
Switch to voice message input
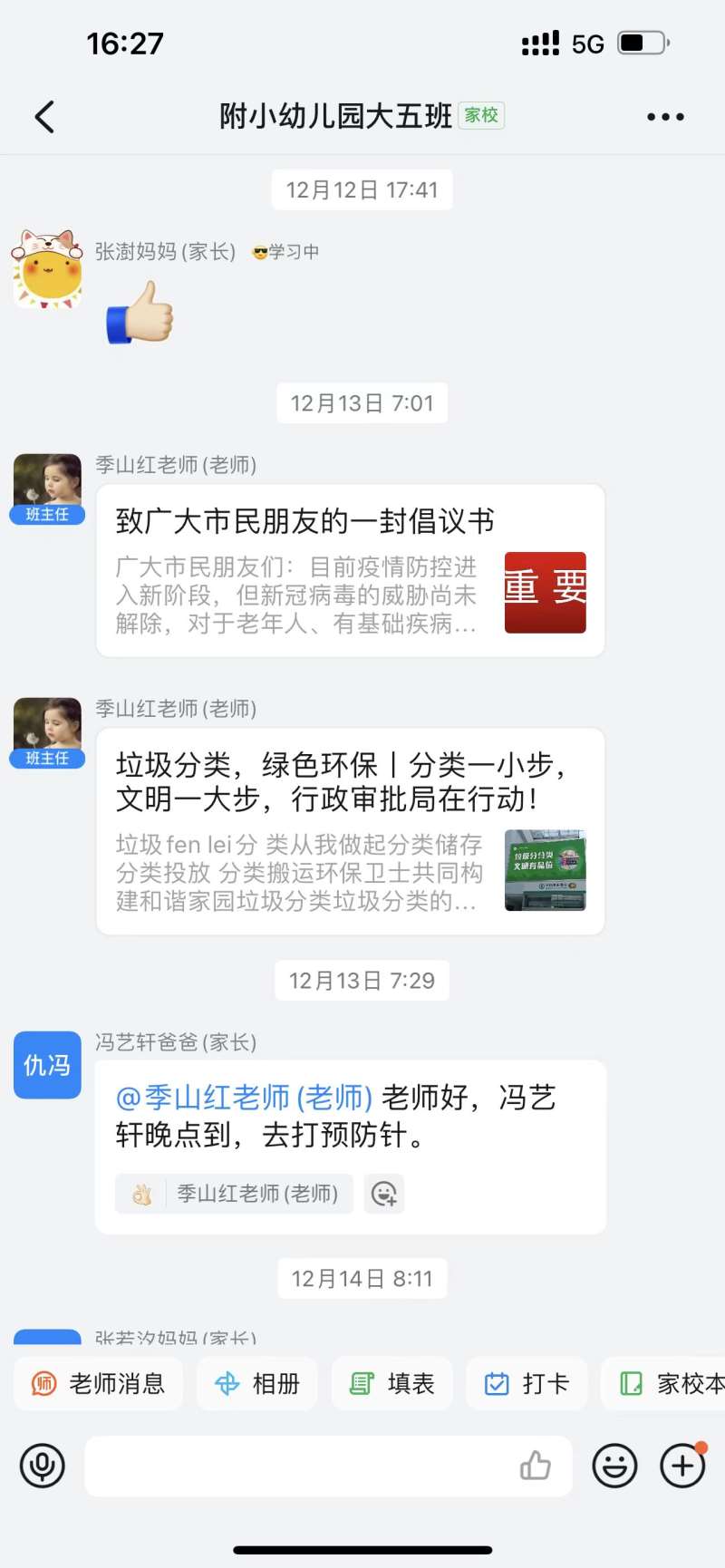click(43, 1466)
